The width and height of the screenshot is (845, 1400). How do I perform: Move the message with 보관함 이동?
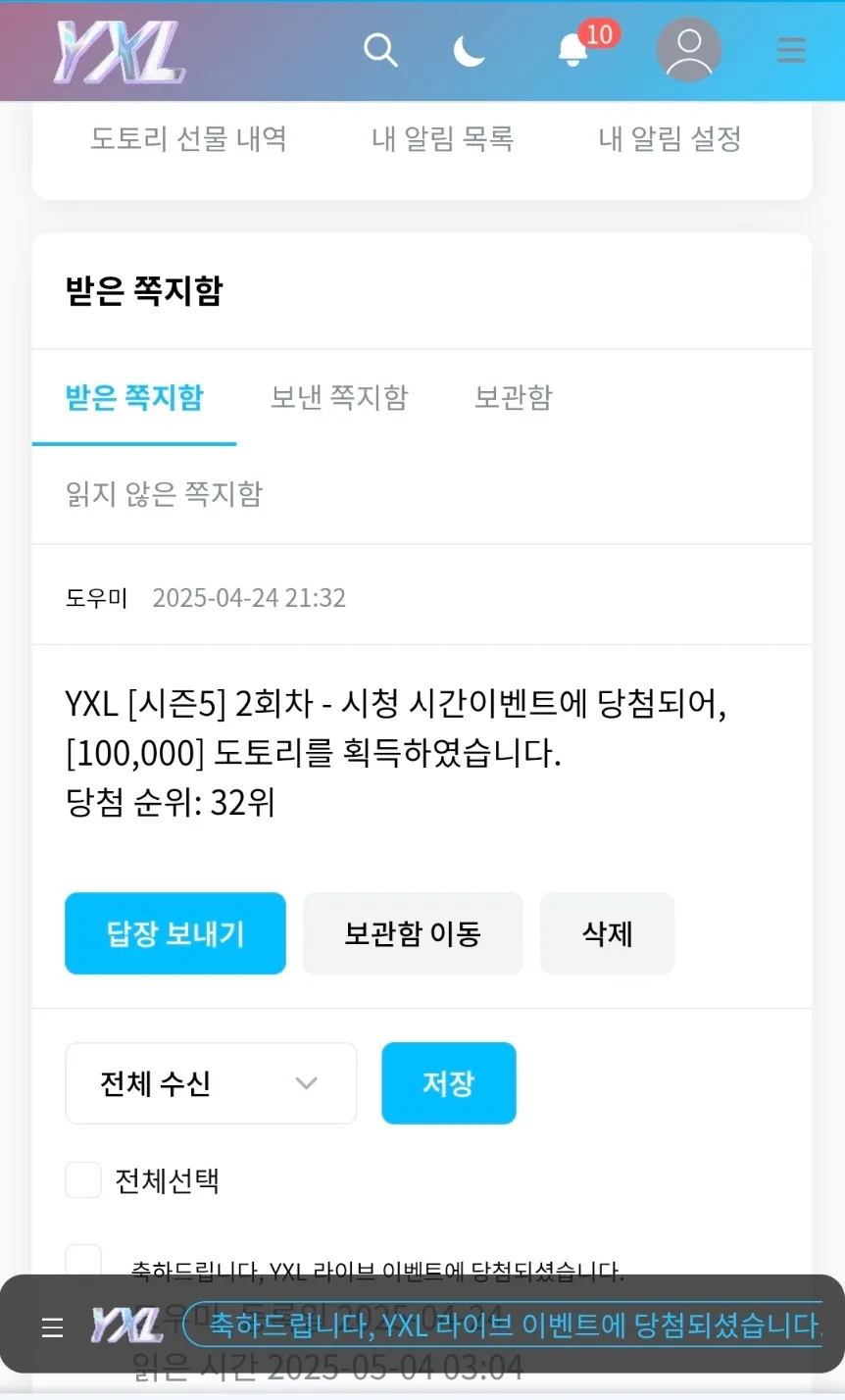[x=413, y=933]
